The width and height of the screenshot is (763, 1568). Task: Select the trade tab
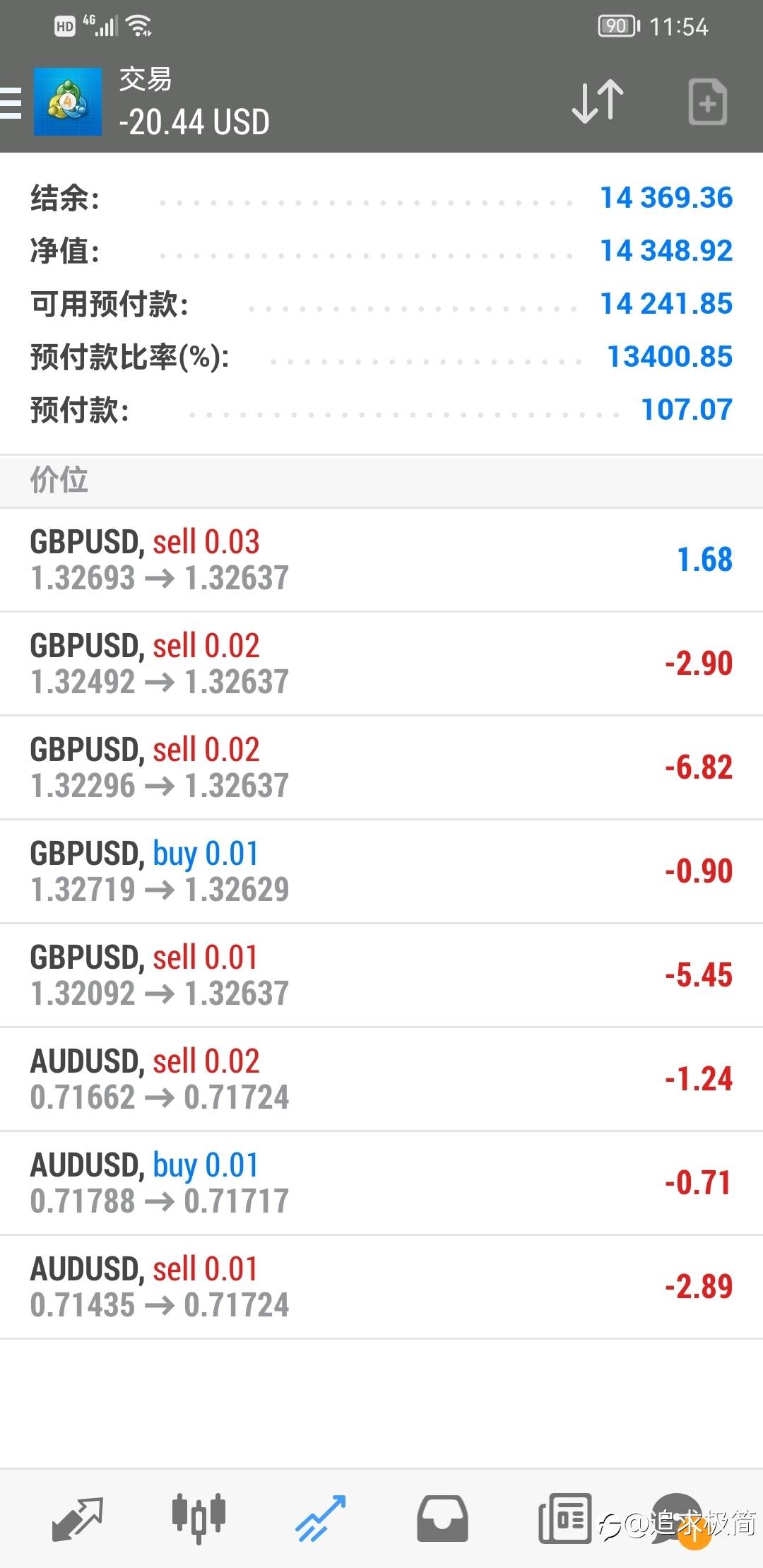pos(320,1519)
